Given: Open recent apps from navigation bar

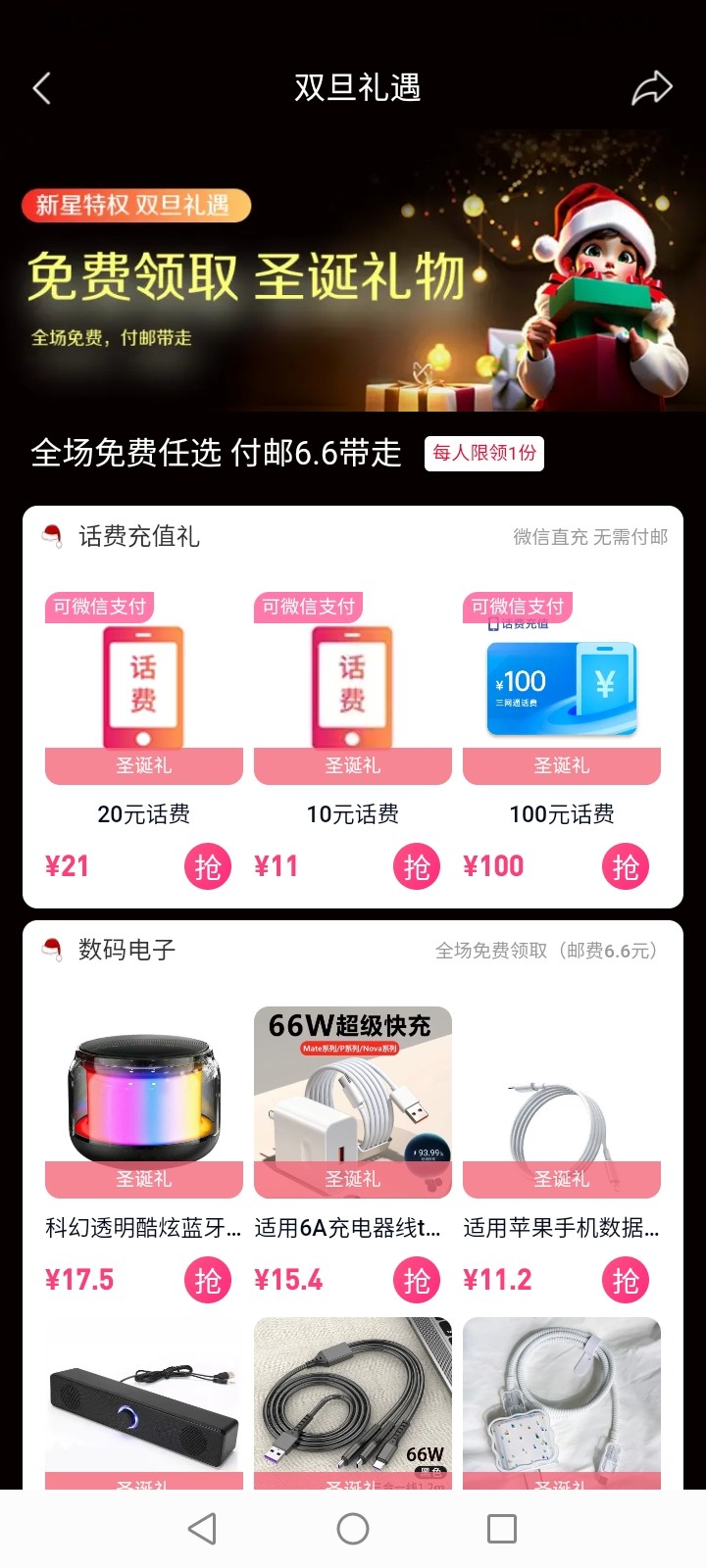Looking at the screenshot, I should [502, 1529].
